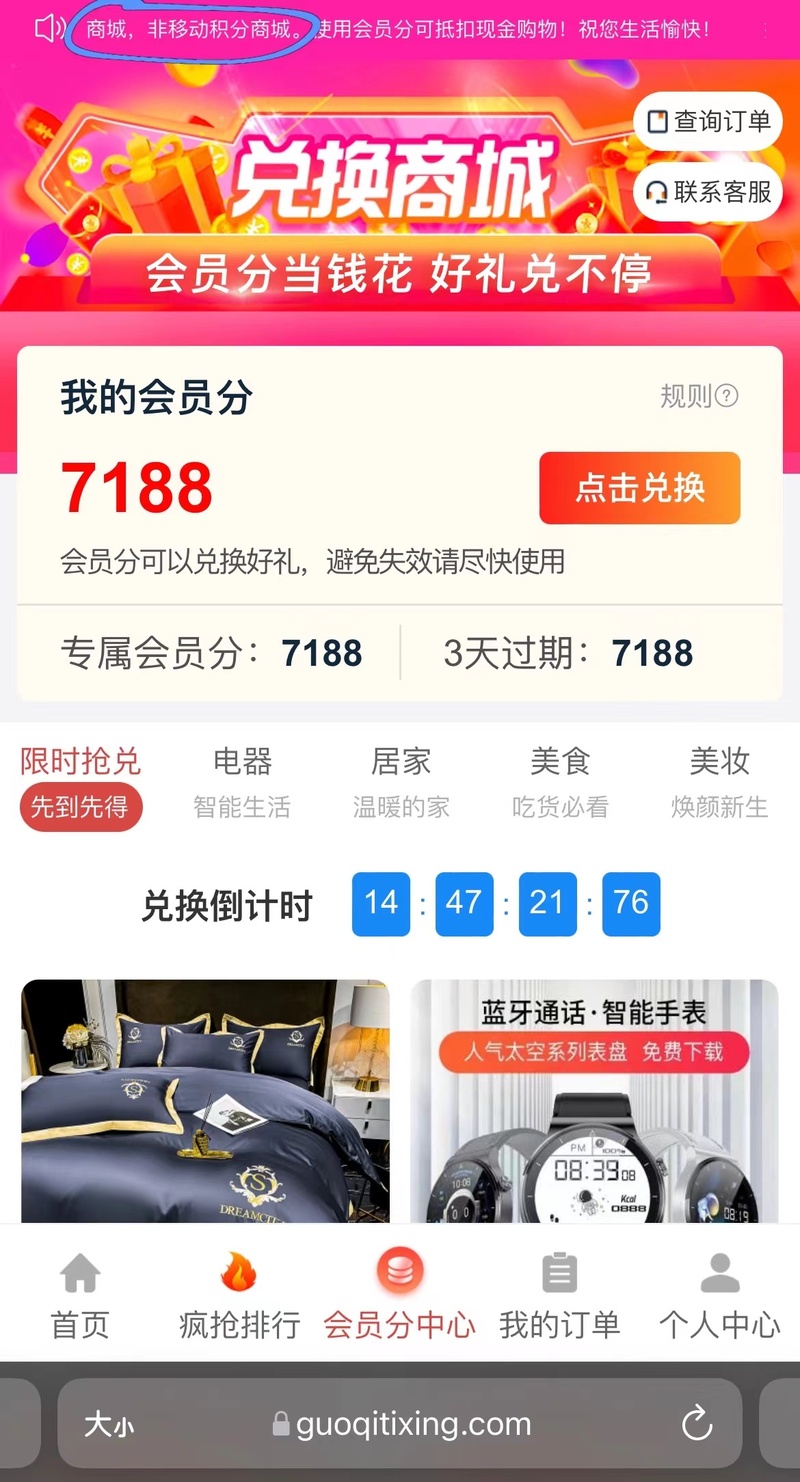This screenshot has height=1482, width=800.
Task: Open the 大小 text size menu
Action: [x=108, y=1424]
